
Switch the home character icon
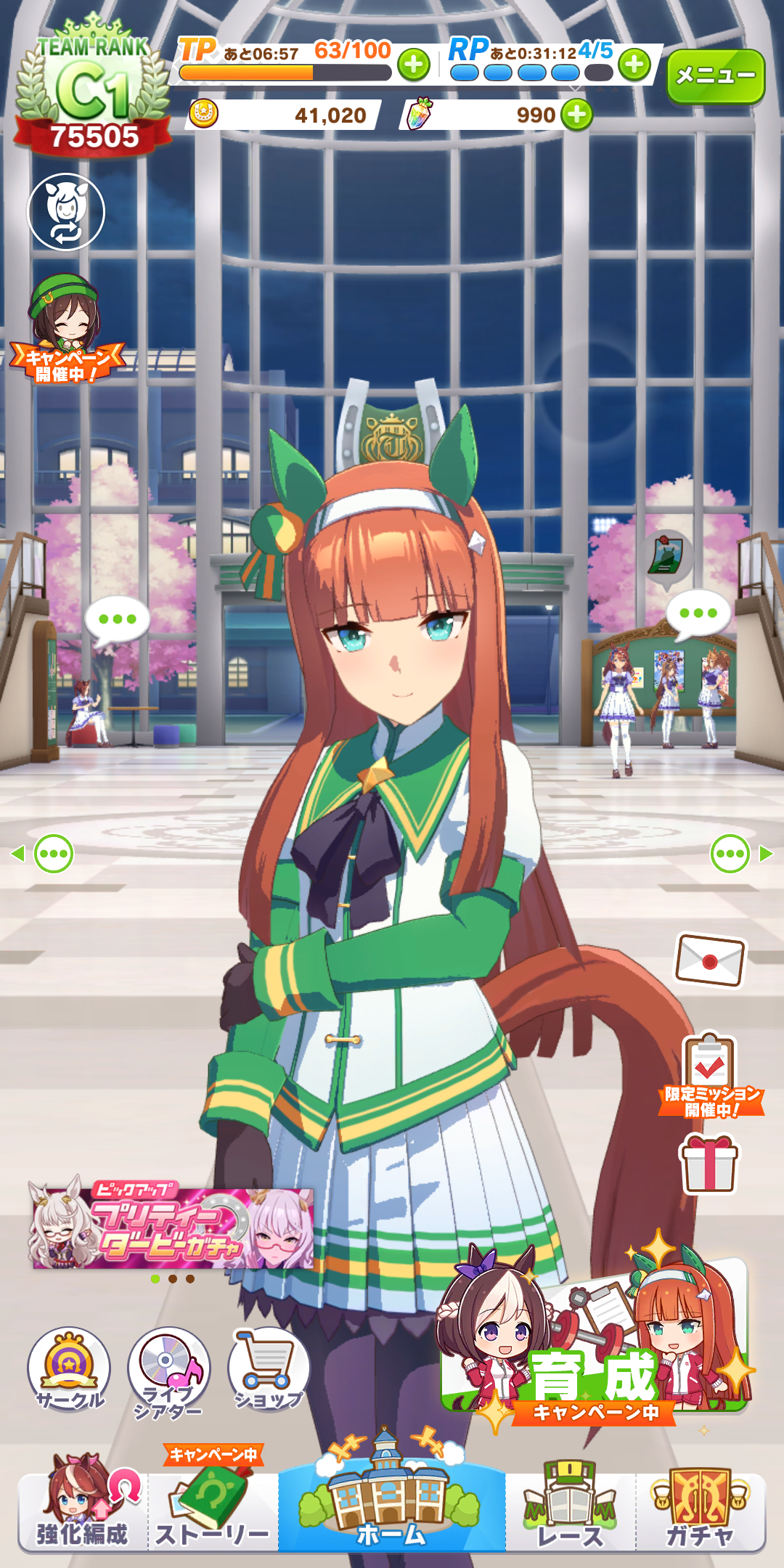click(66, 212)
